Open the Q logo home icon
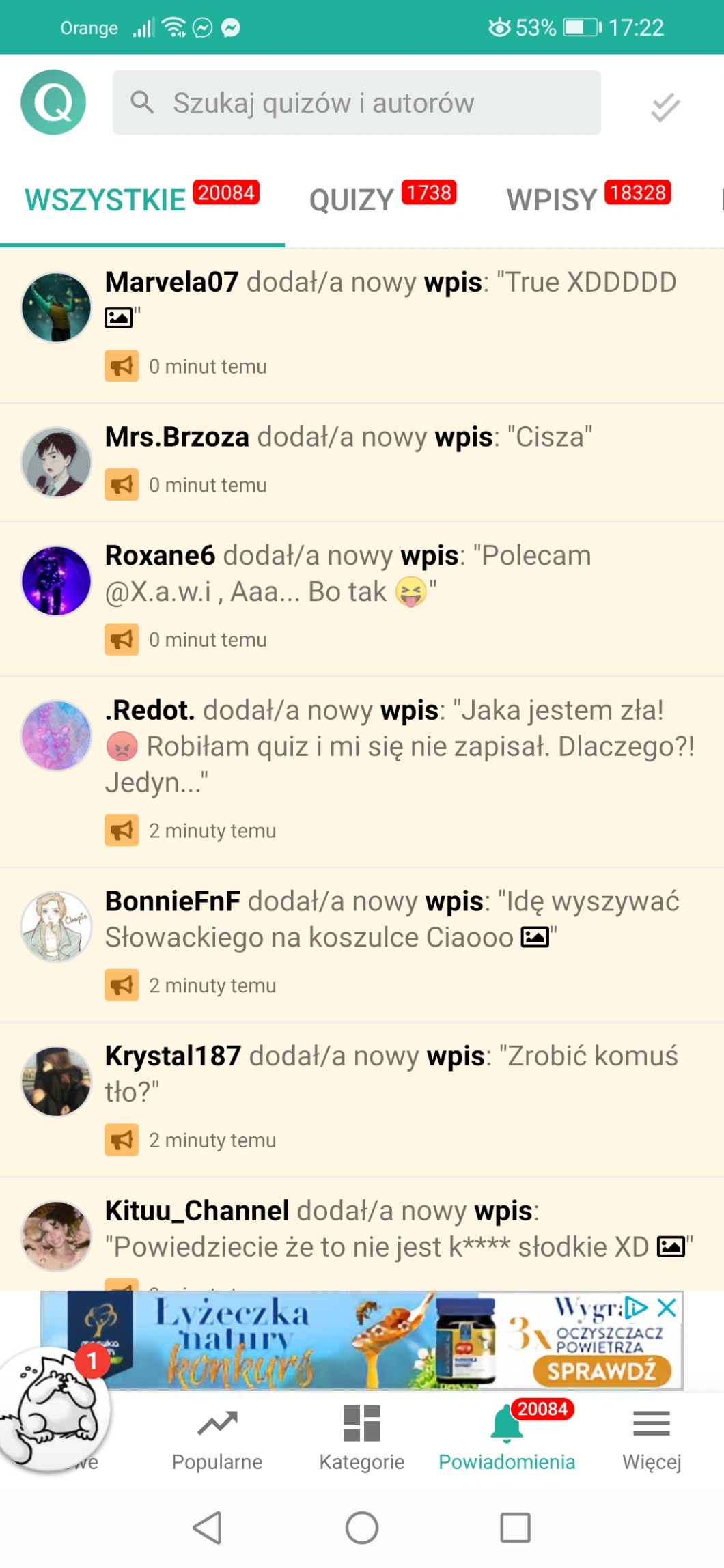Image resolution: width=724 pixels, height=1568 pixels. tap(53, 102)
